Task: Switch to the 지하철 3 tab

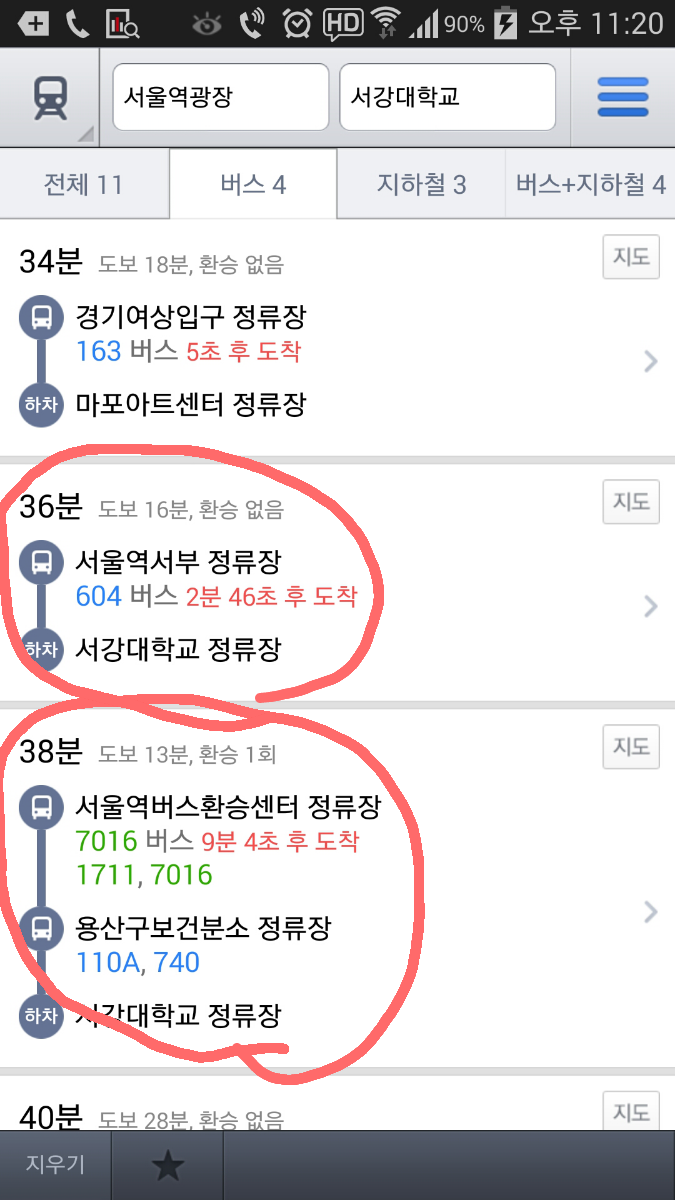Action: (421, 184)
